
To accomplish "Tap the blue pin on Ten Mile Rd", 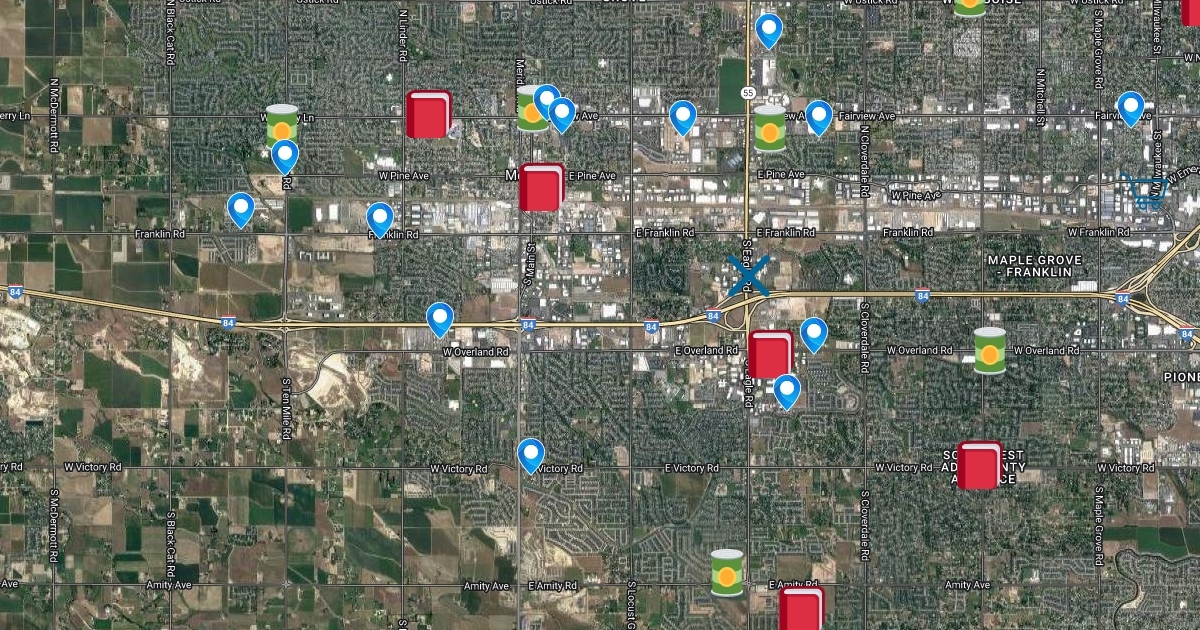I will (285, 156).
